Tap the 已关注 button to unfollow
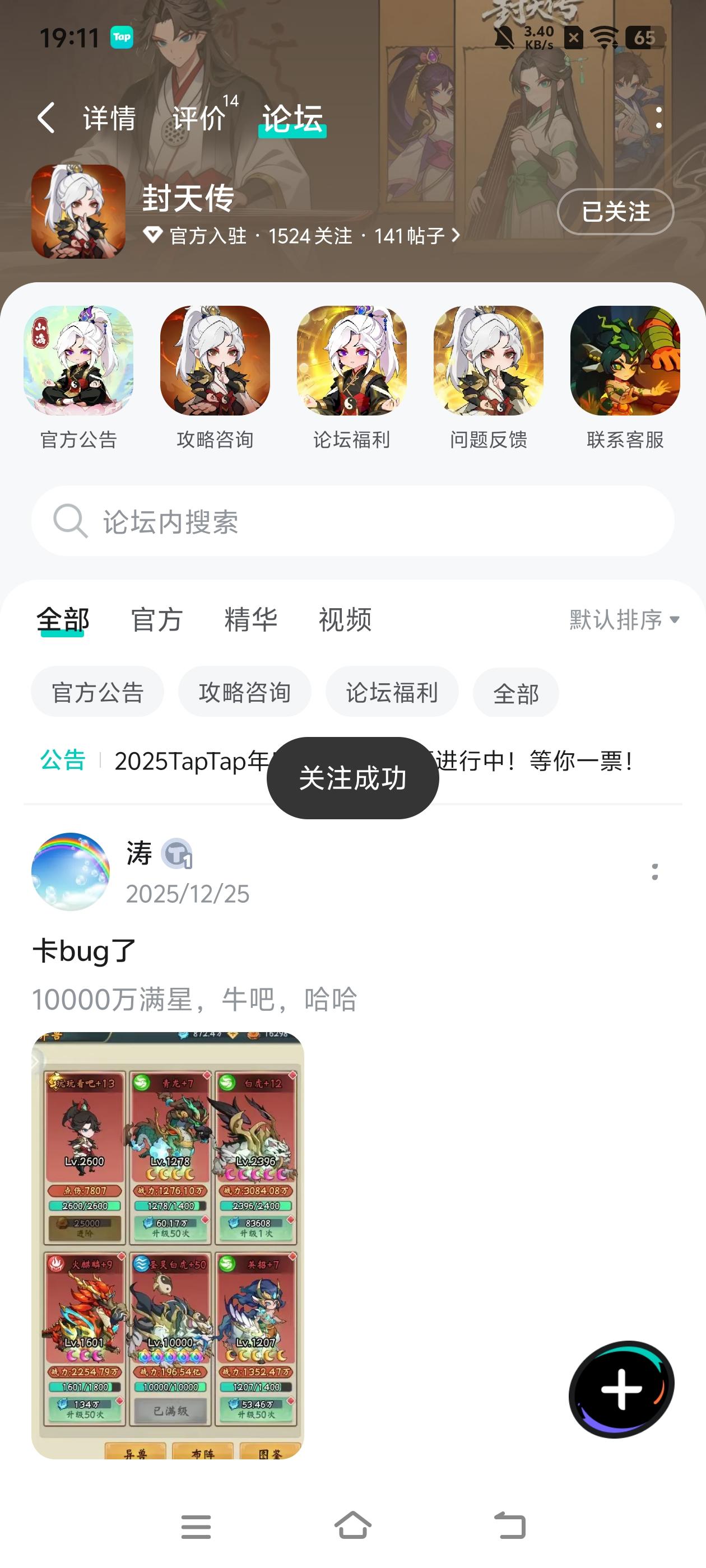 pyautogui.click(x=615, y=212)
